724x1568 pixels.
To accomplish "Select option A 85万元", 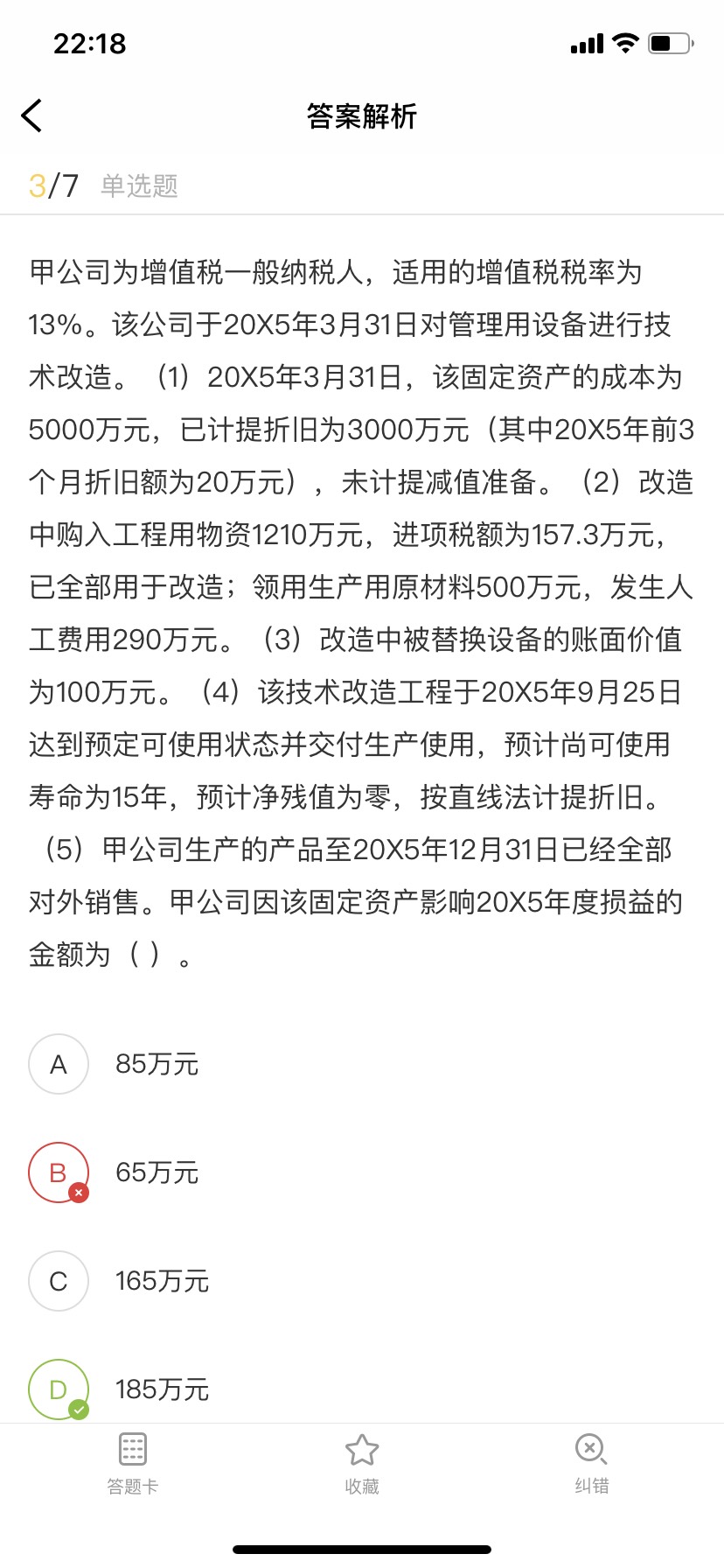I will pos(59,1064).
